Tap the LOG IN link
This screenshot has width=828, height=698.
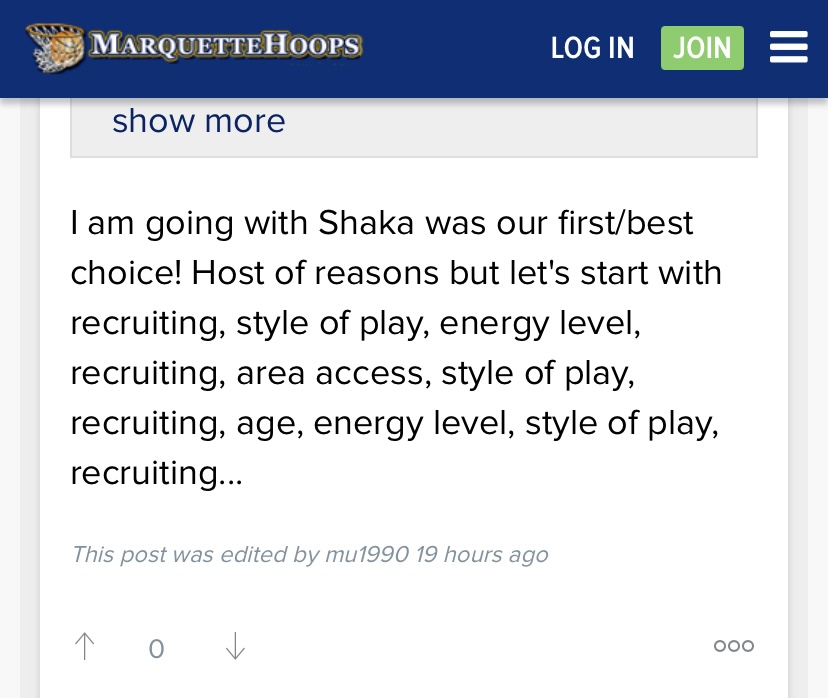click(x=592, y=48)
